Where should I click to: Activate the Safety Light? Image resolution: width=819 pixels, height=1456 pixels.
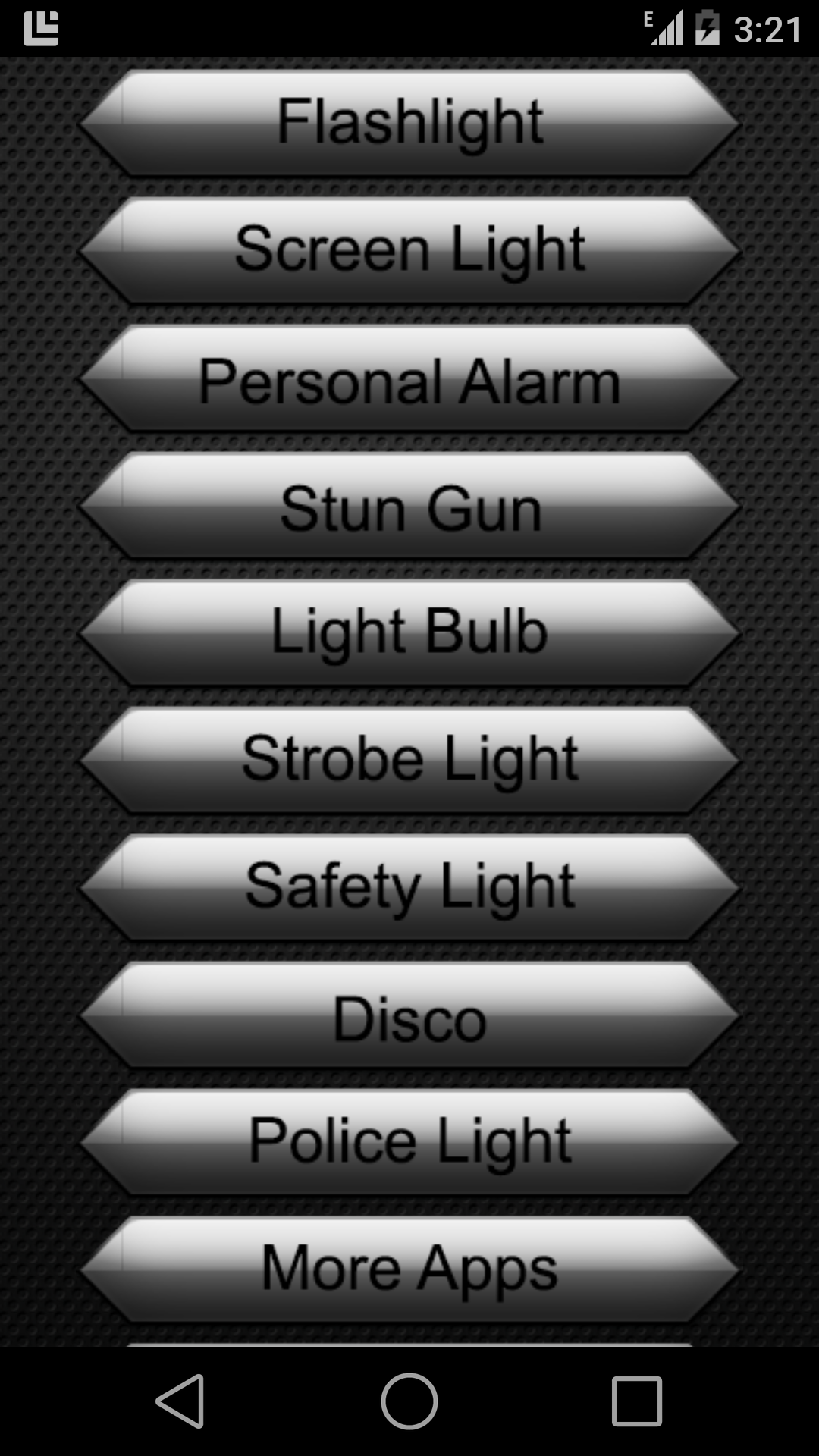[x=409, y=886]
